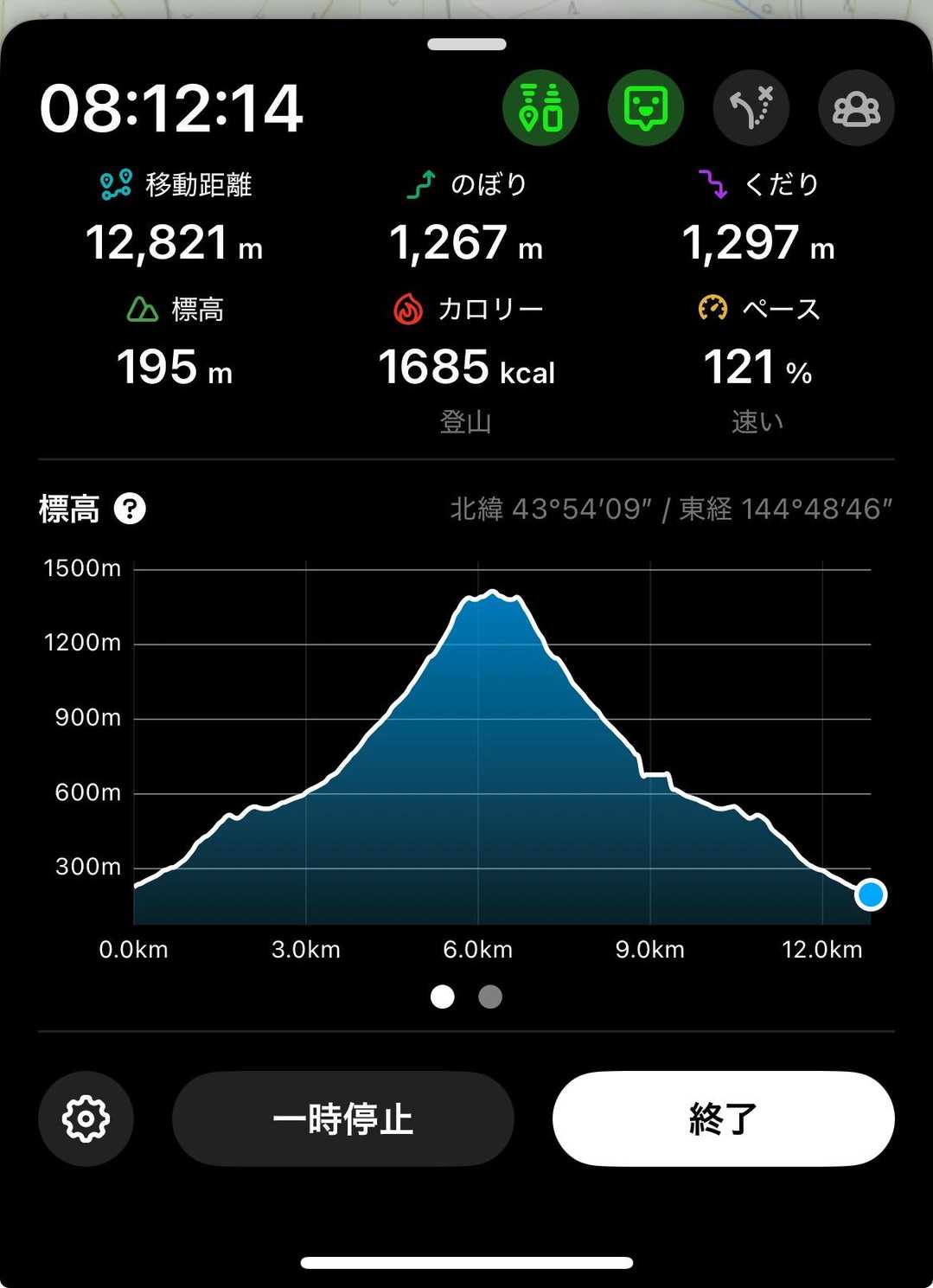Open the route deviation icon
This screenshot has width=933, height=1288.
point(751,108)
